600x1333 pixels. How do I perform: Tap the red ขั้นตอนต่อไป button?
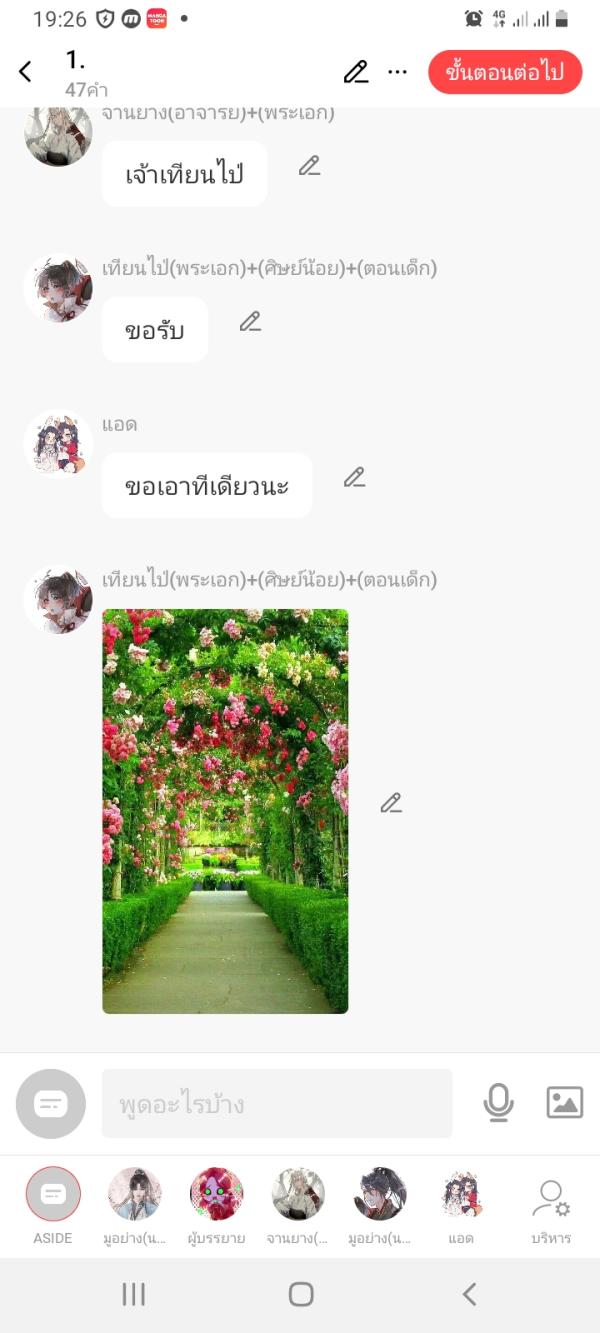(505, 72)
